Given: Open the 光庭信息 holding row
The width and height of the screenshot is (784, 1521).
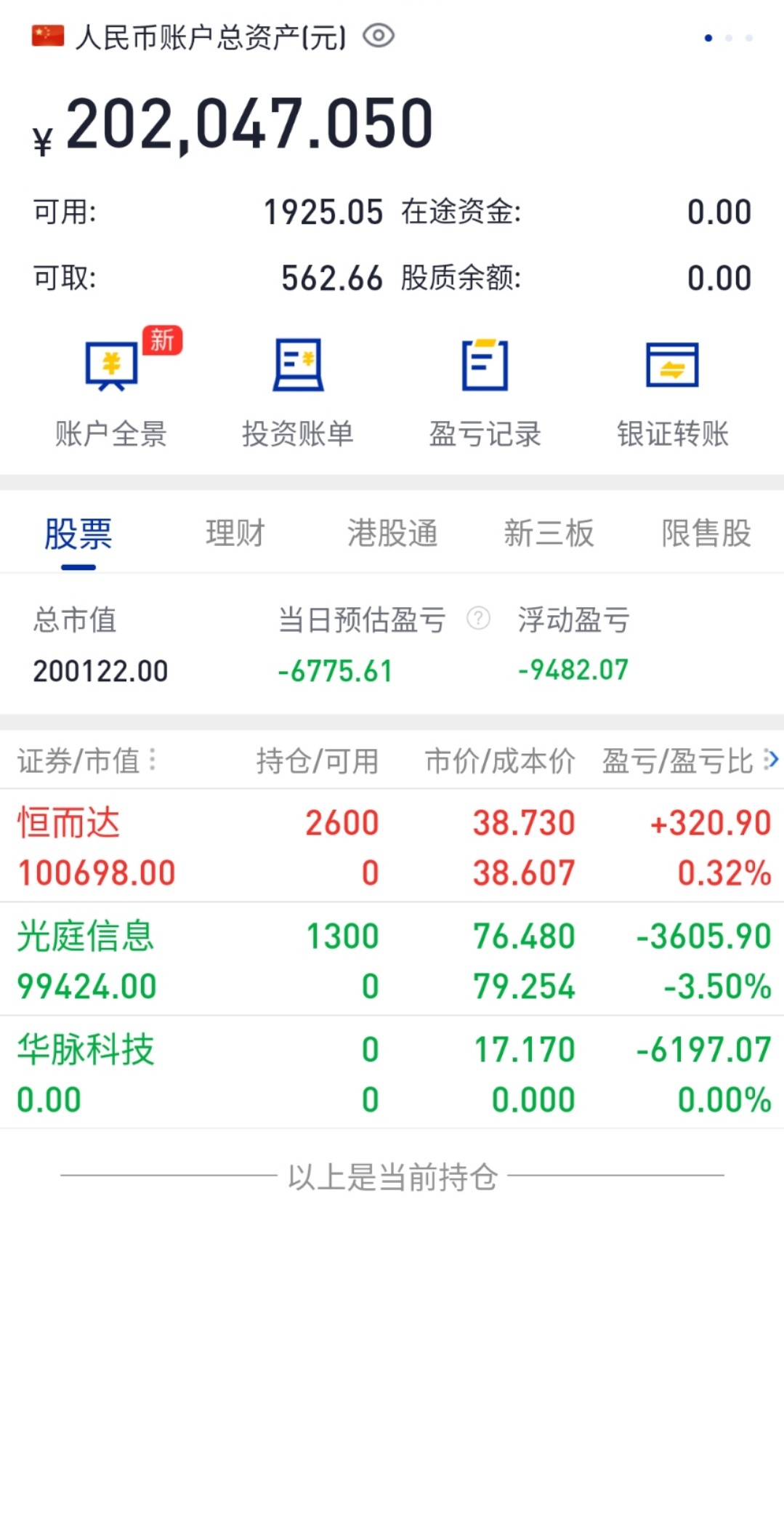Looking at the screenshot, I should (x=392, y=960).
